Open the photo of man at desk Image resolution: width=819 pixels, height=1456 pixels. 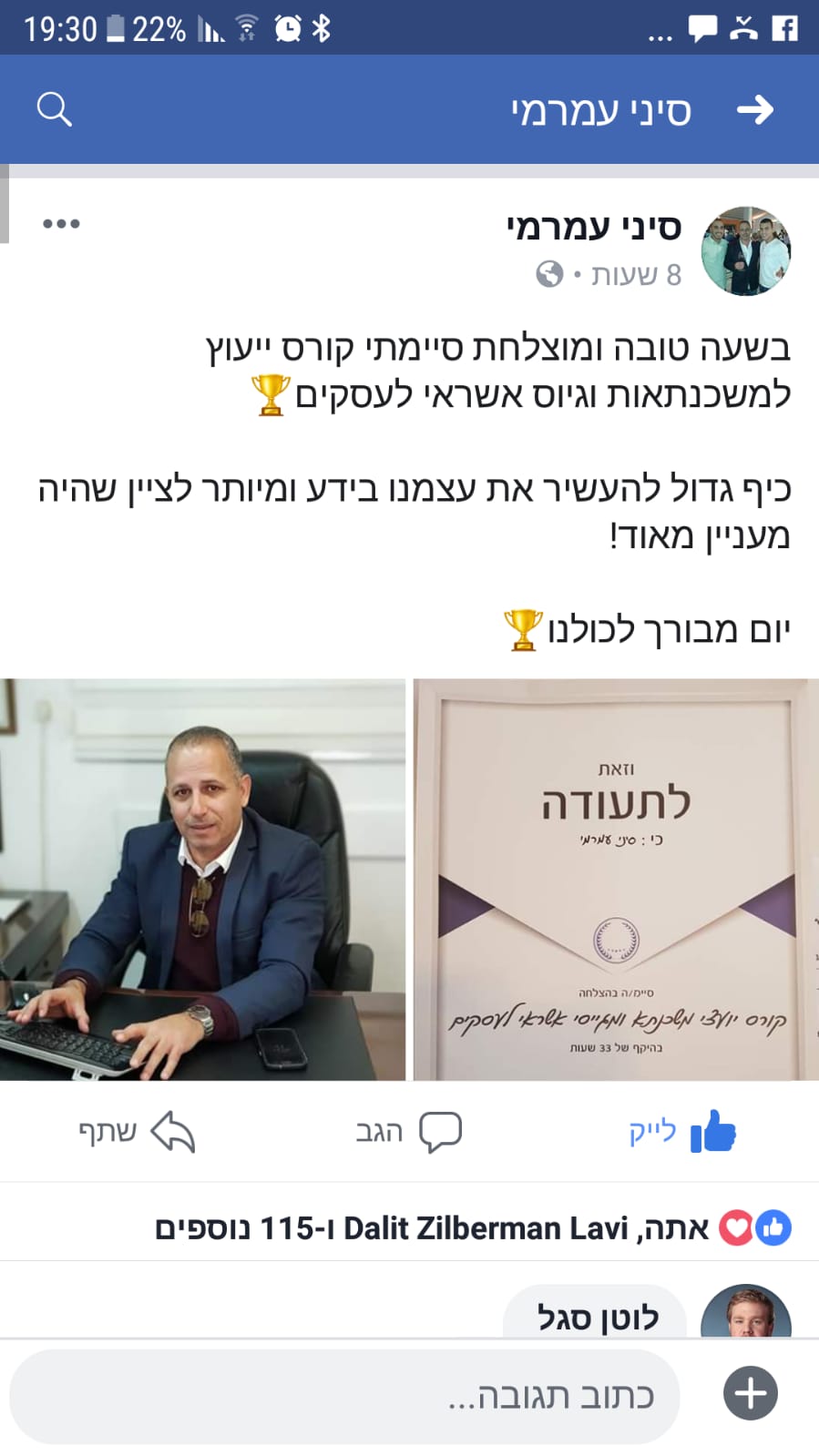(202, 879)
